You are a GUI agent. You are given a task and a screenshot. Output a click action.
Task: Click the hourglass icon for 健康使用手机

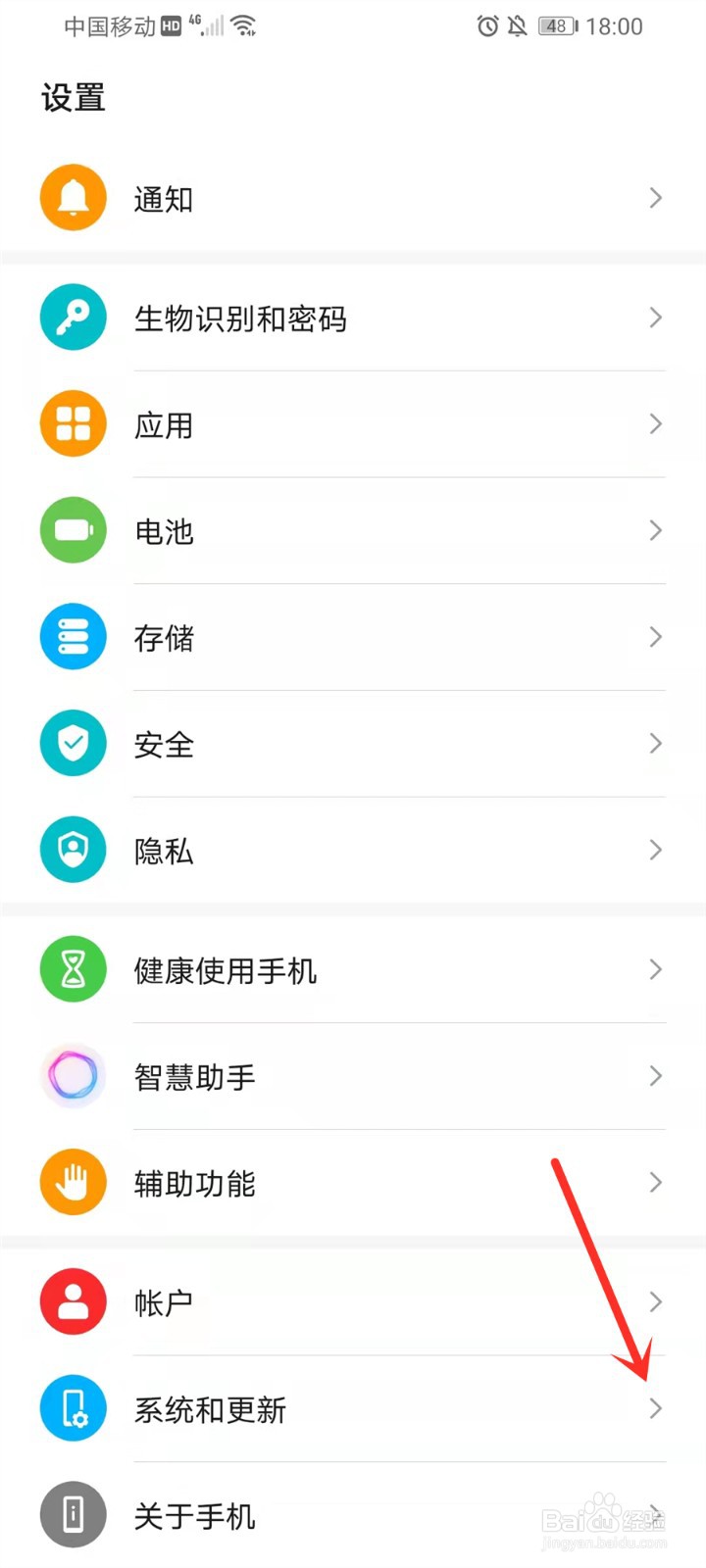[73, 969]
